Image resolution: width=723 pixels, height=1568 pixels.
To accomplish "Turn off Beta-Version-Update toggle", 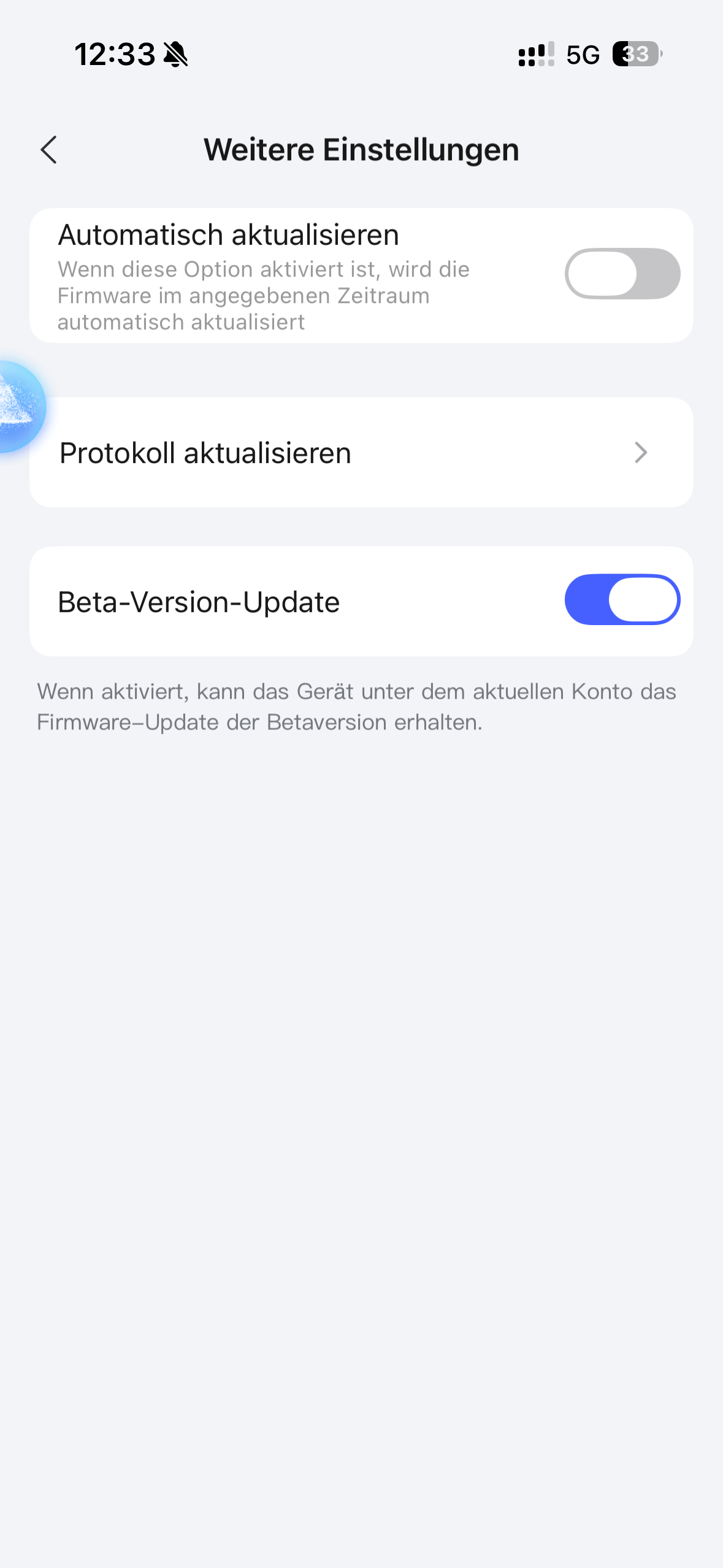I will click(622, 600).
